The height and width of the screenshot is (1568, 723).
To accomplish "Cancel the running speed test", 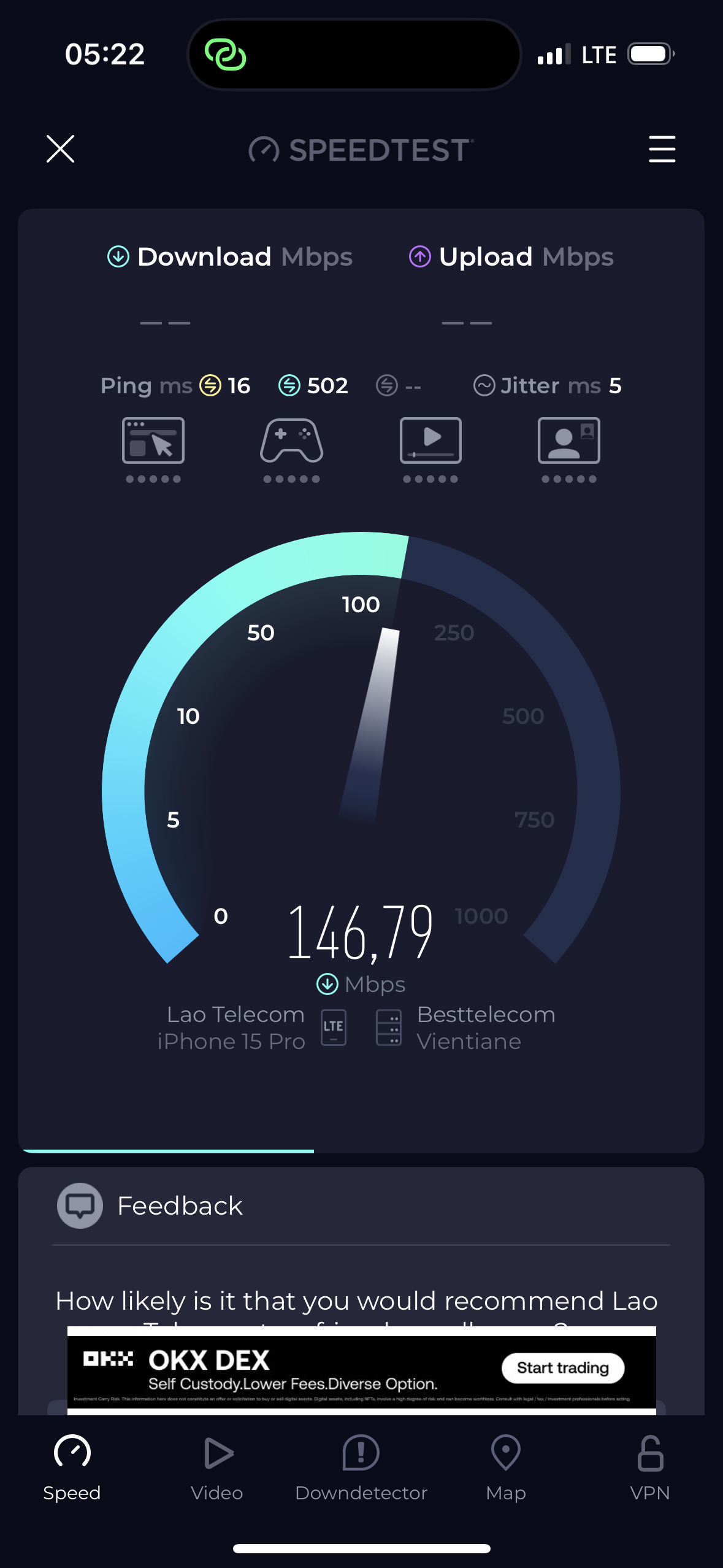I will [x=60, y=149].
